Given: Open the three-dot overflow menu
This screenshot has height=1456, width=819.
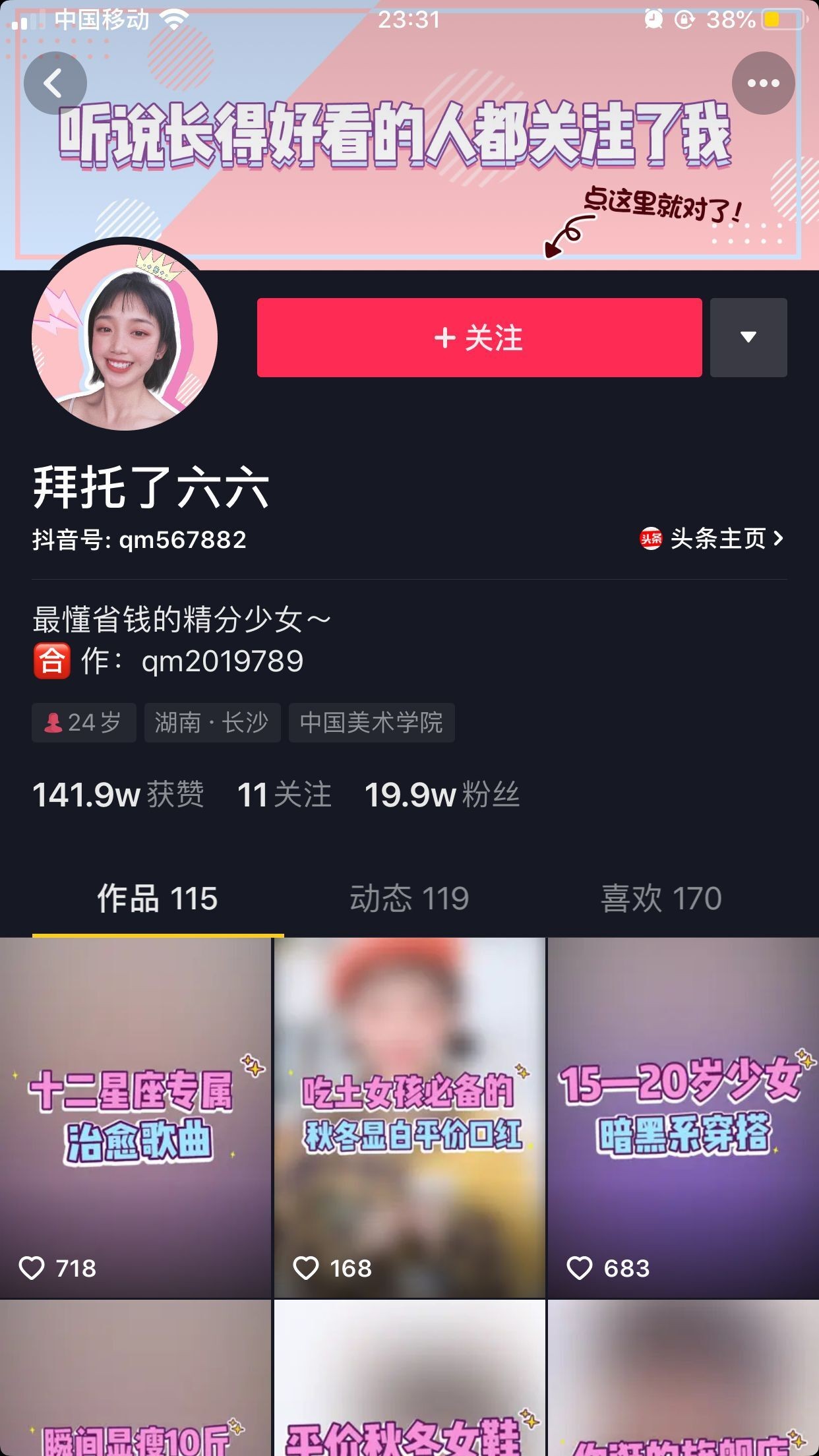Looking at the screenshot, I should point(763,84).
